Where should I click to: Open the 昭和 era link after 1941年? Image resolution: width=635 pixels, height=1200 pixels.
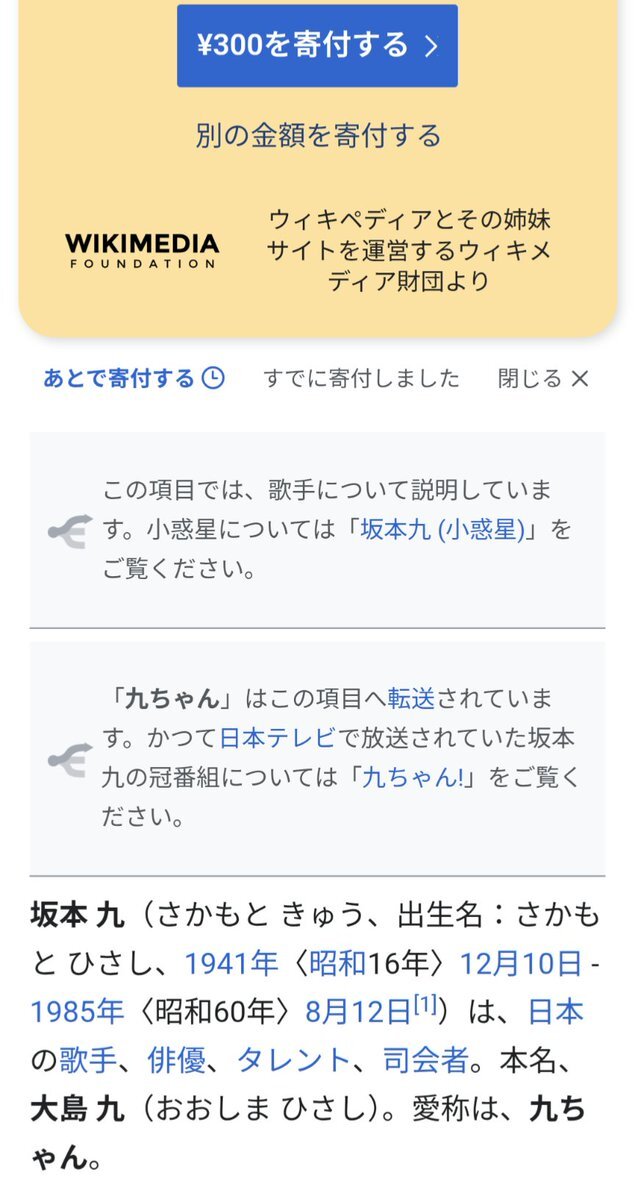[x=337, y=964]
